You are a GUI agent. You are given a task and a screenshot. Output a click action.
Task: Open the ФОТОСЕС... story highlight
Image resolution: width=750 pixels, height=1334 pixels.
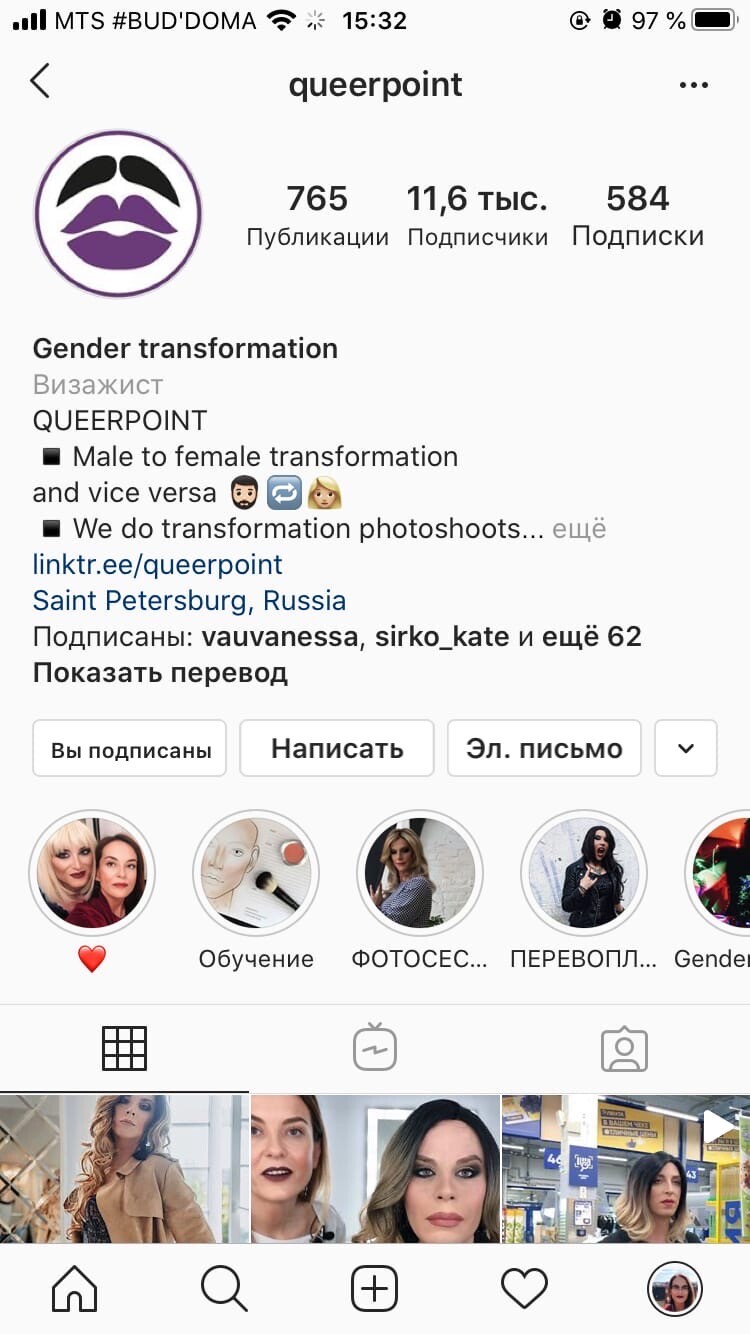[420, 873]
